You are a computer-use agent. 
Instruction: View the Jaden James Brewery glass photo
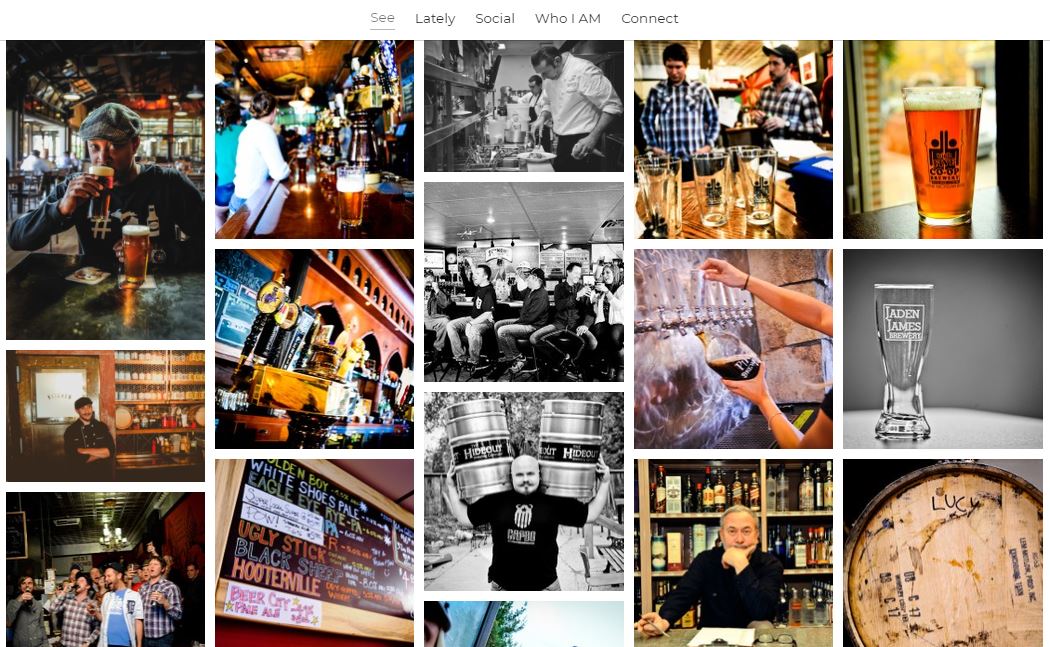tap(942, 348)
